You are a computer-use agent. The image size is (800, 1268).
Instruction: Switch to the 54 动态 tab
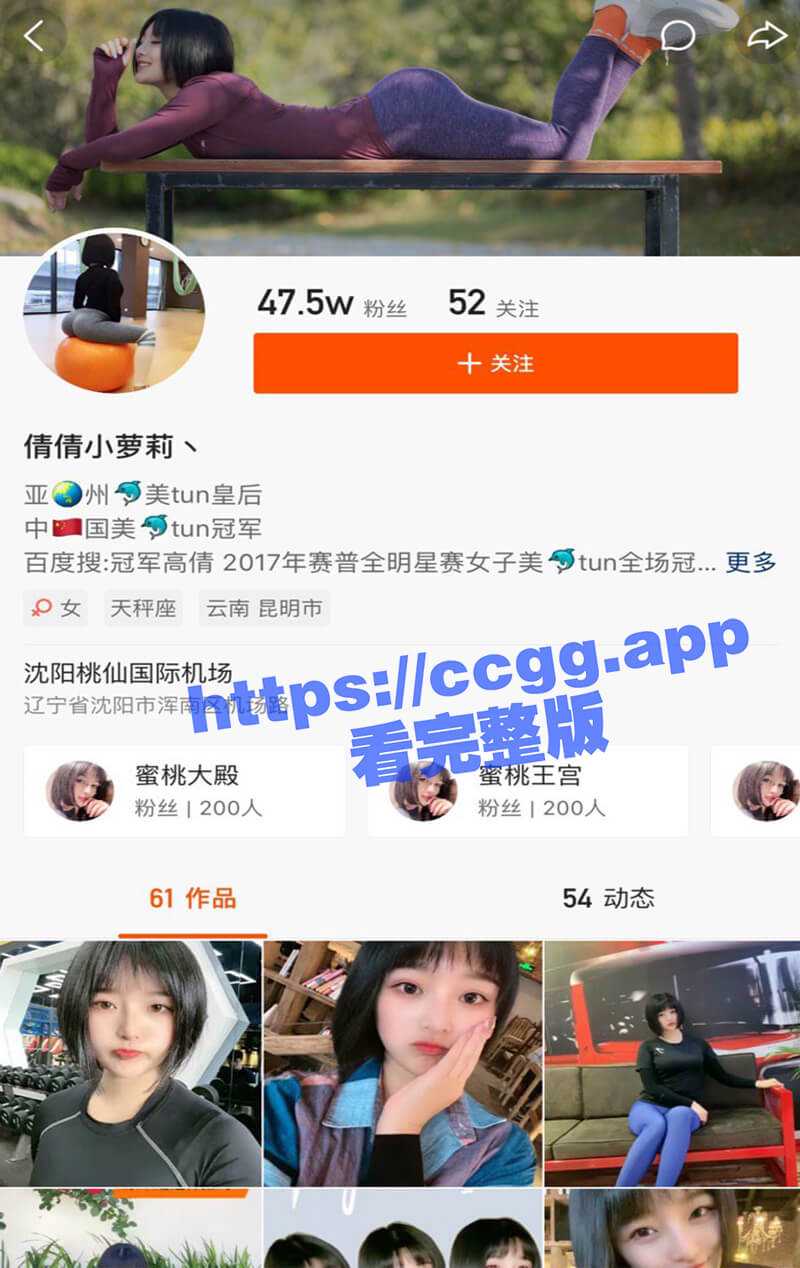click(608, 898)
